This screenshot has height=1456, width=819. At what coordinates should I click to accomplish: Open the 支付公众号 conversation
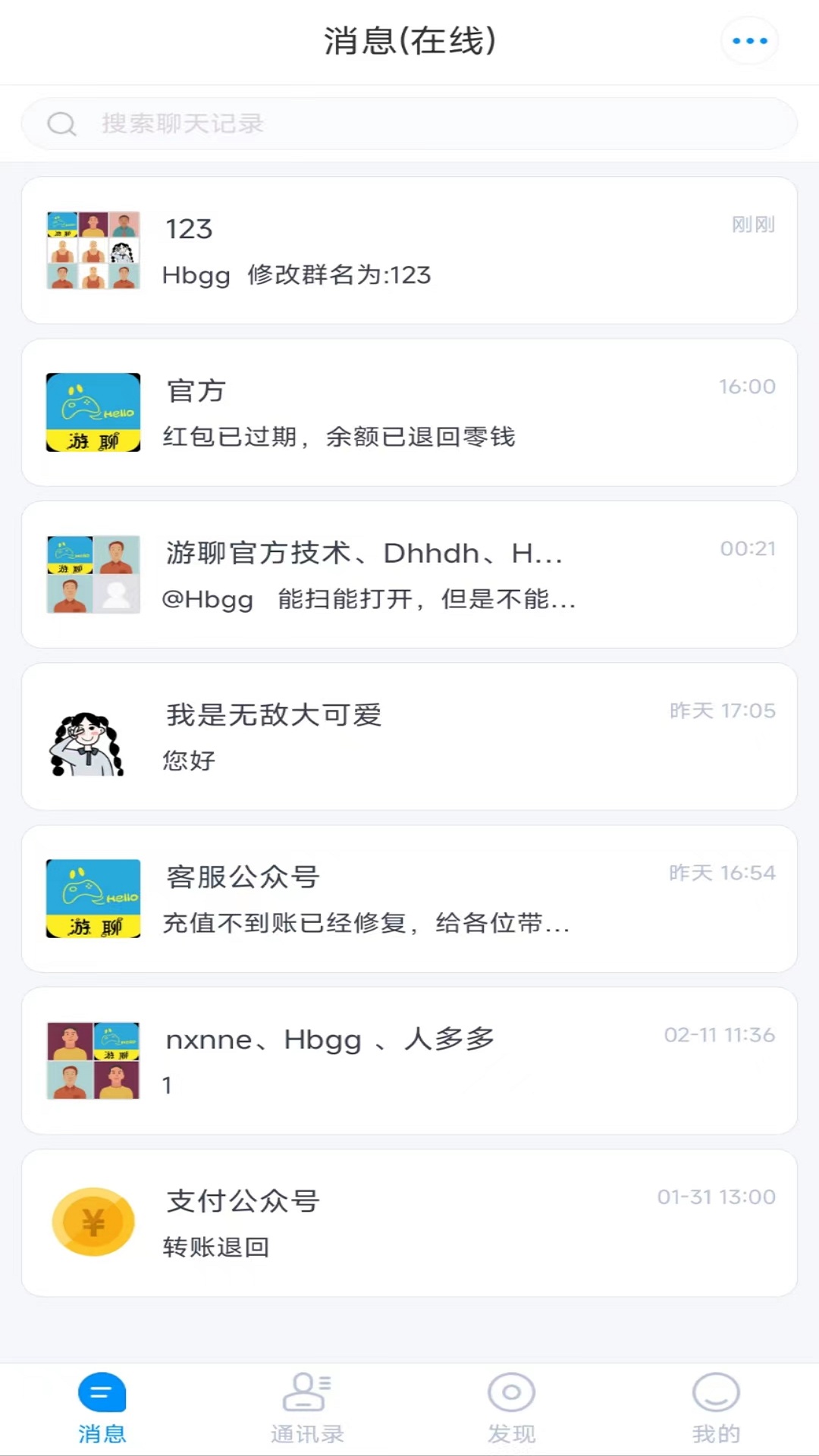[409, 1223]
